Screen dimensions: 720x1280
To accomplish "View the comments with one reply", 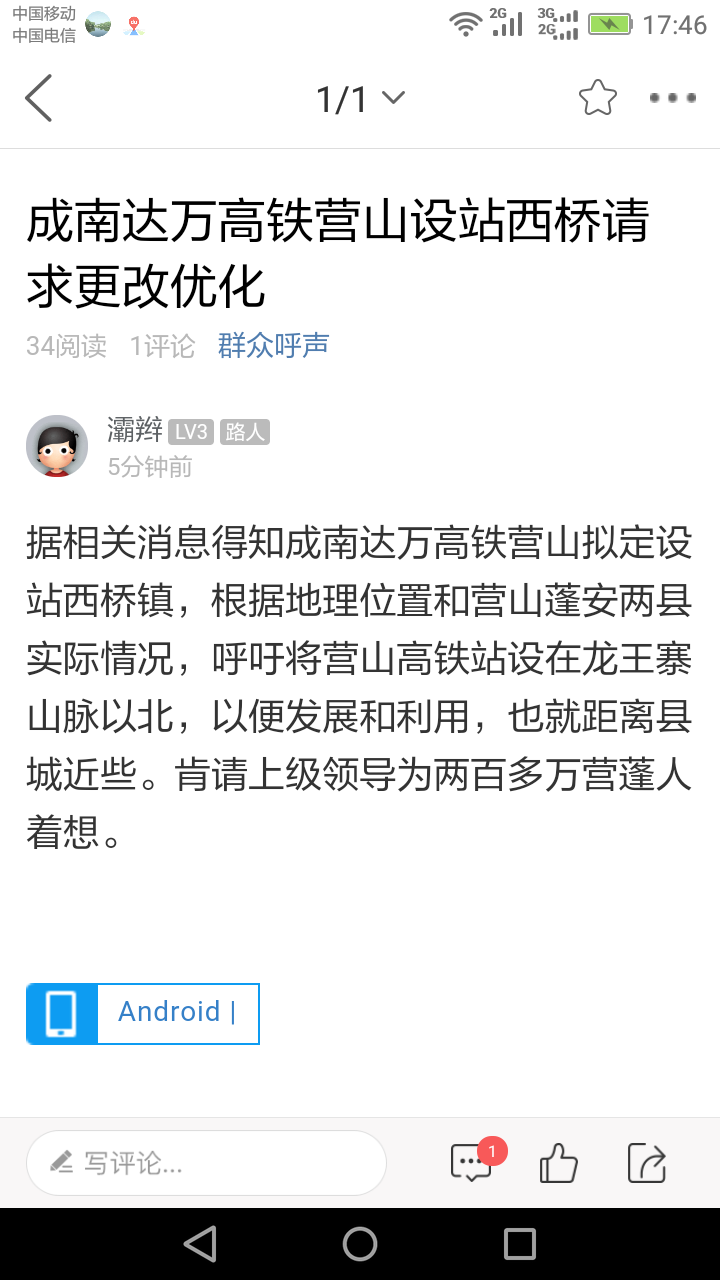I will click(472, 1163).
